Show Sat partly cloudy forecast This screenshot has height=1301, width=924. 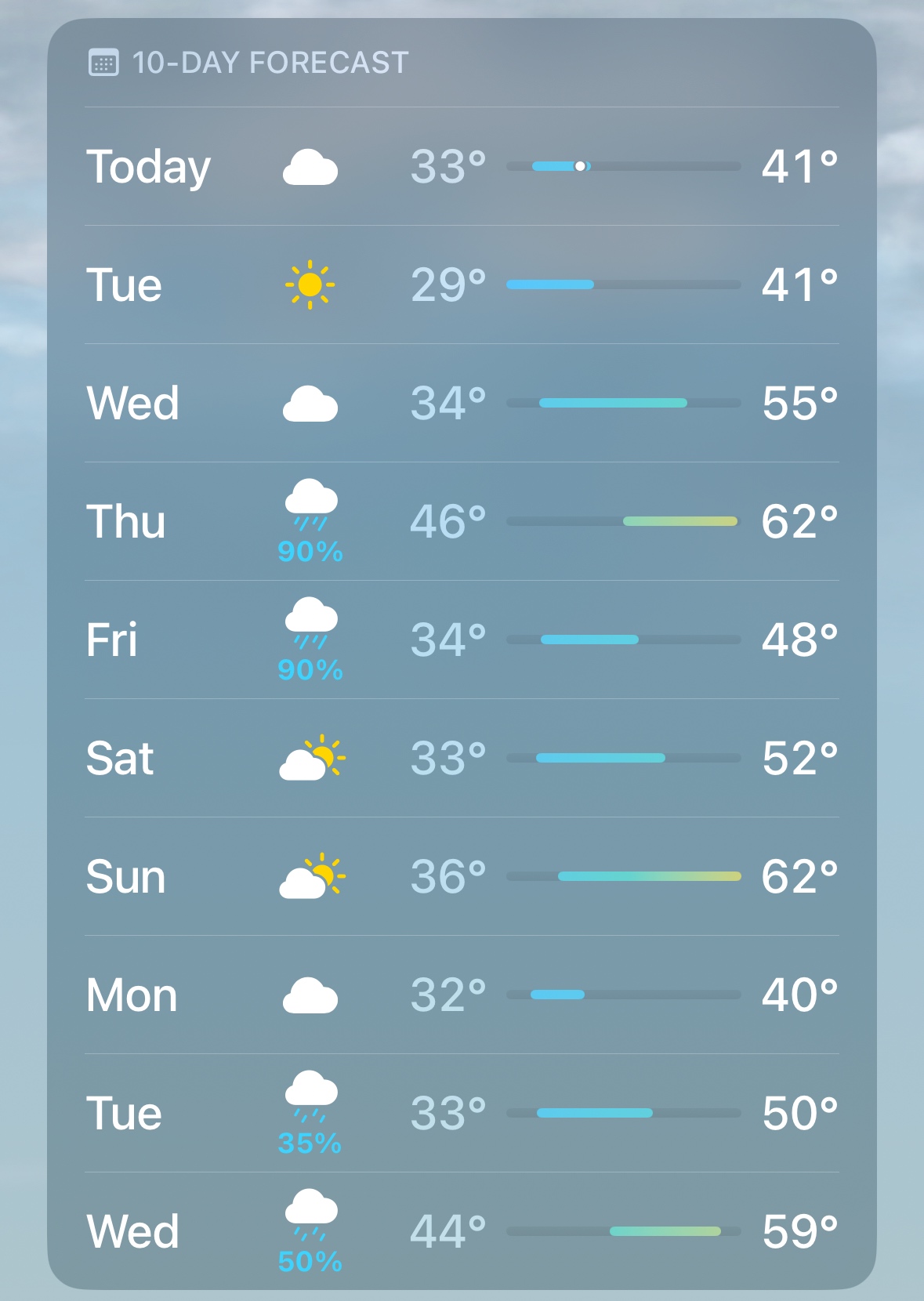click(462, 758)
